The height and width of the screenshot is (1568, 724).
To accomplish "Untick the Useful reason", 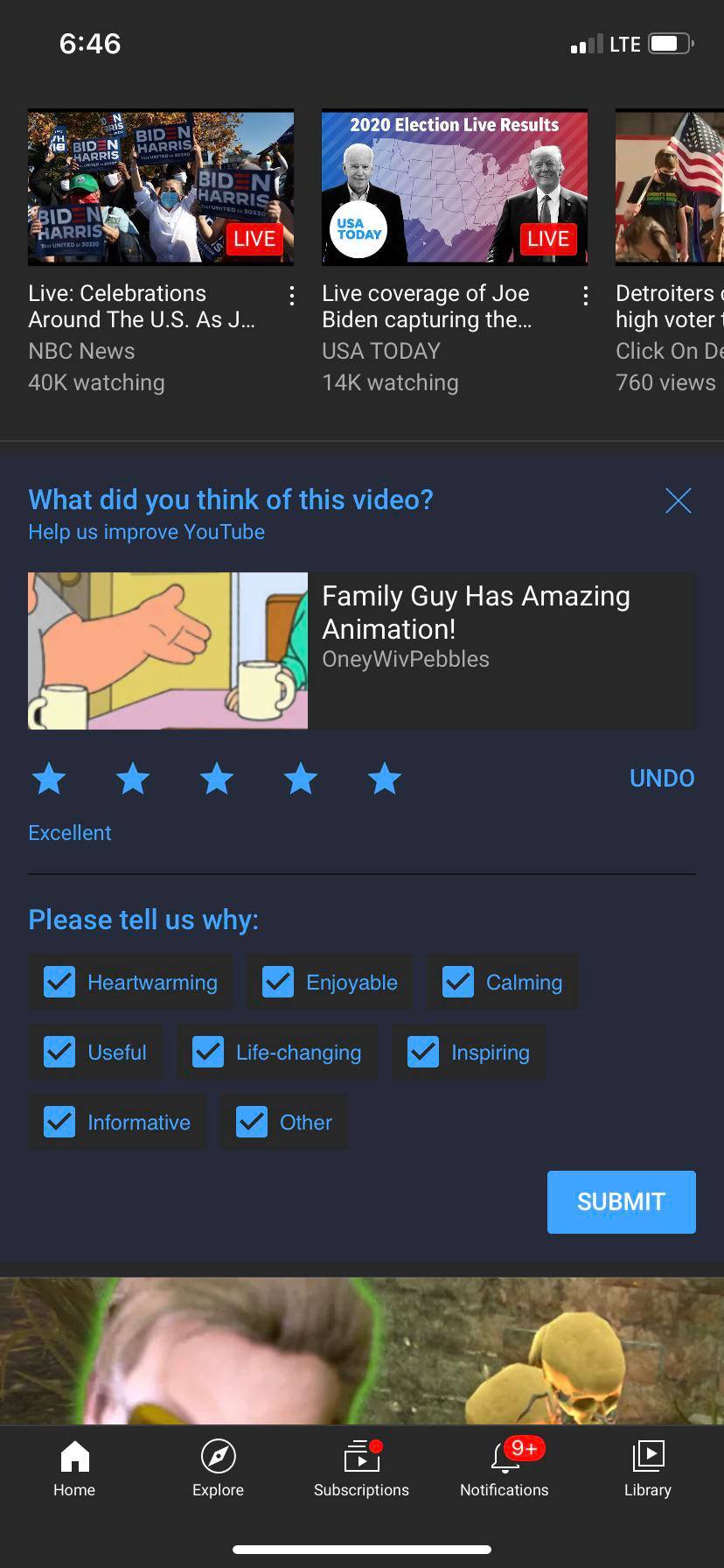I will coord(59,1052).
